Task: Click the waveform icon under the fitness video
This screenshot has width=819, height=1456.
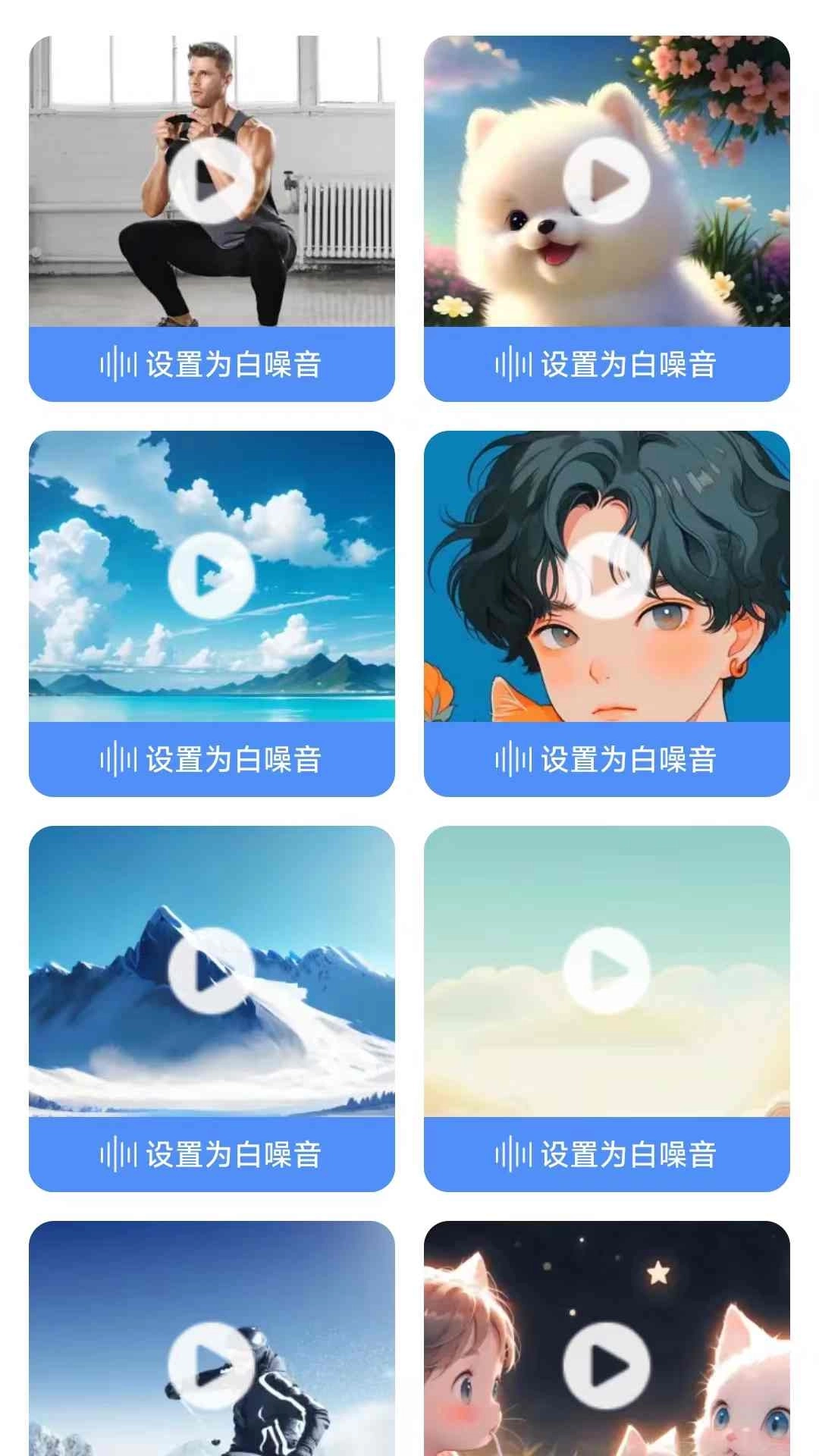Action: [118, 364]
